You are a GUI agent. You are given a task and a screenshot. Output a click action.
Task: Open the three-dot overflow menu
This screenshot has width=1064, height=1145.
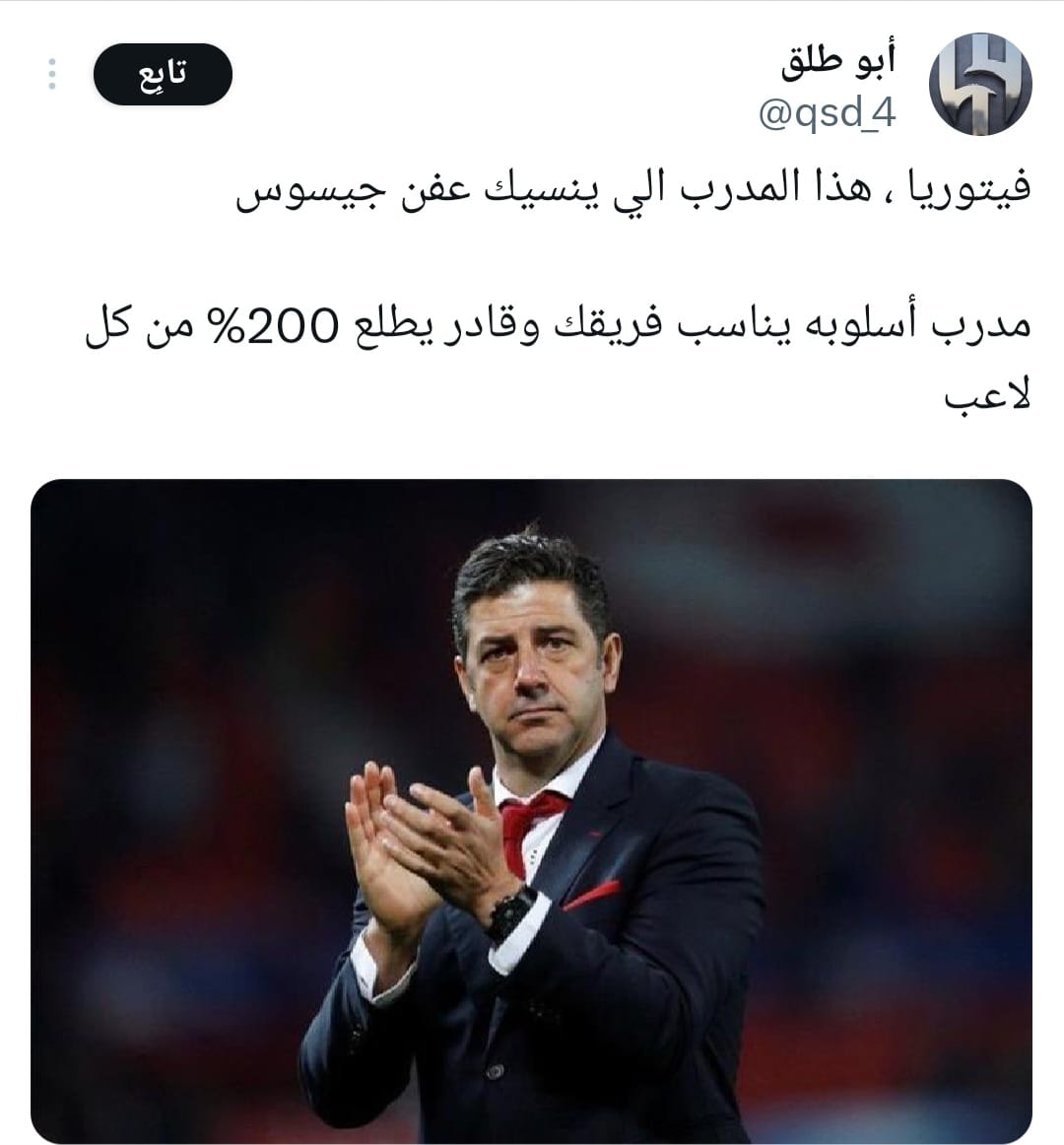point(52,75)
